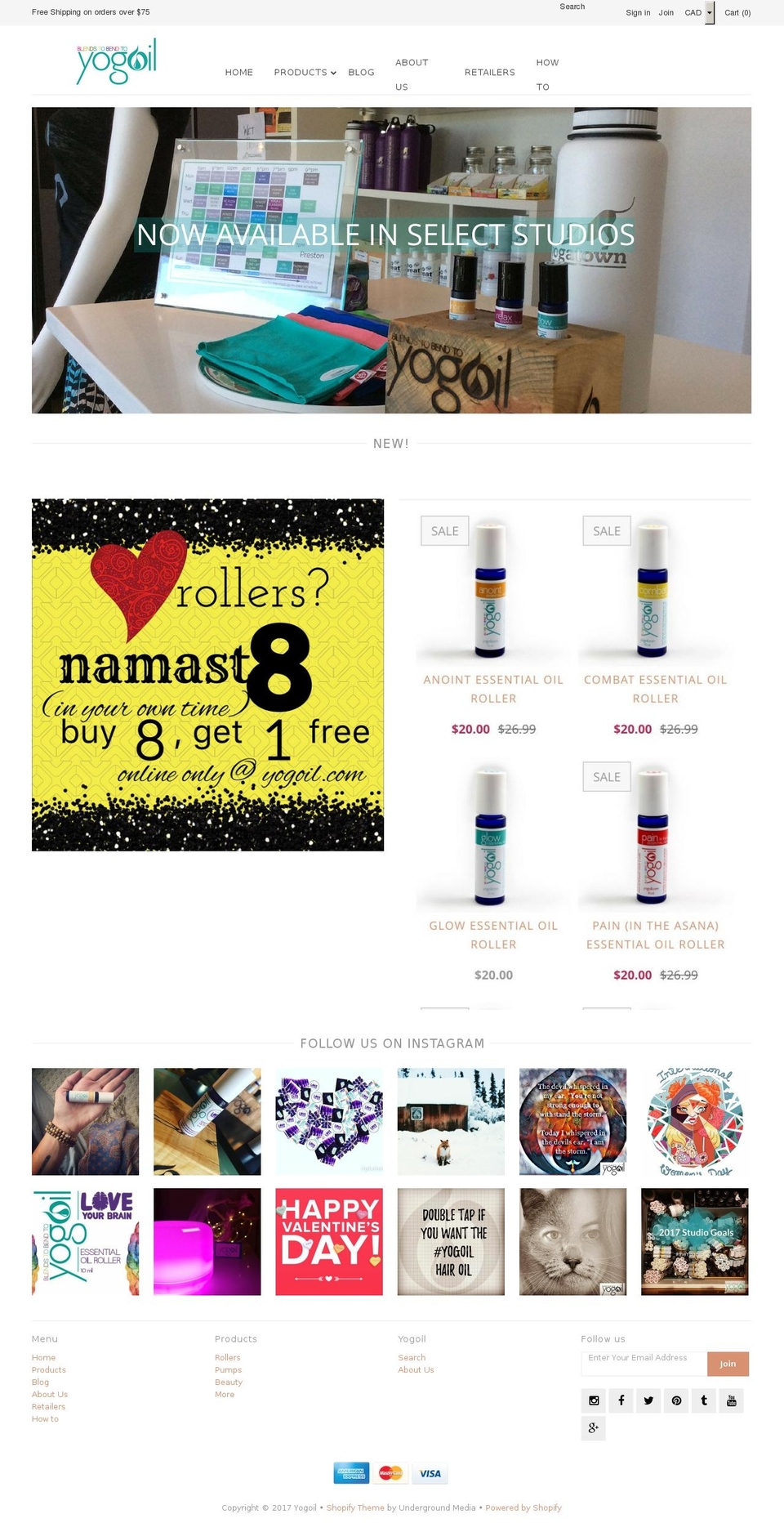Click the Join button for email signup
Viewport: 784px width, 1532px height.
point(727,1364)
